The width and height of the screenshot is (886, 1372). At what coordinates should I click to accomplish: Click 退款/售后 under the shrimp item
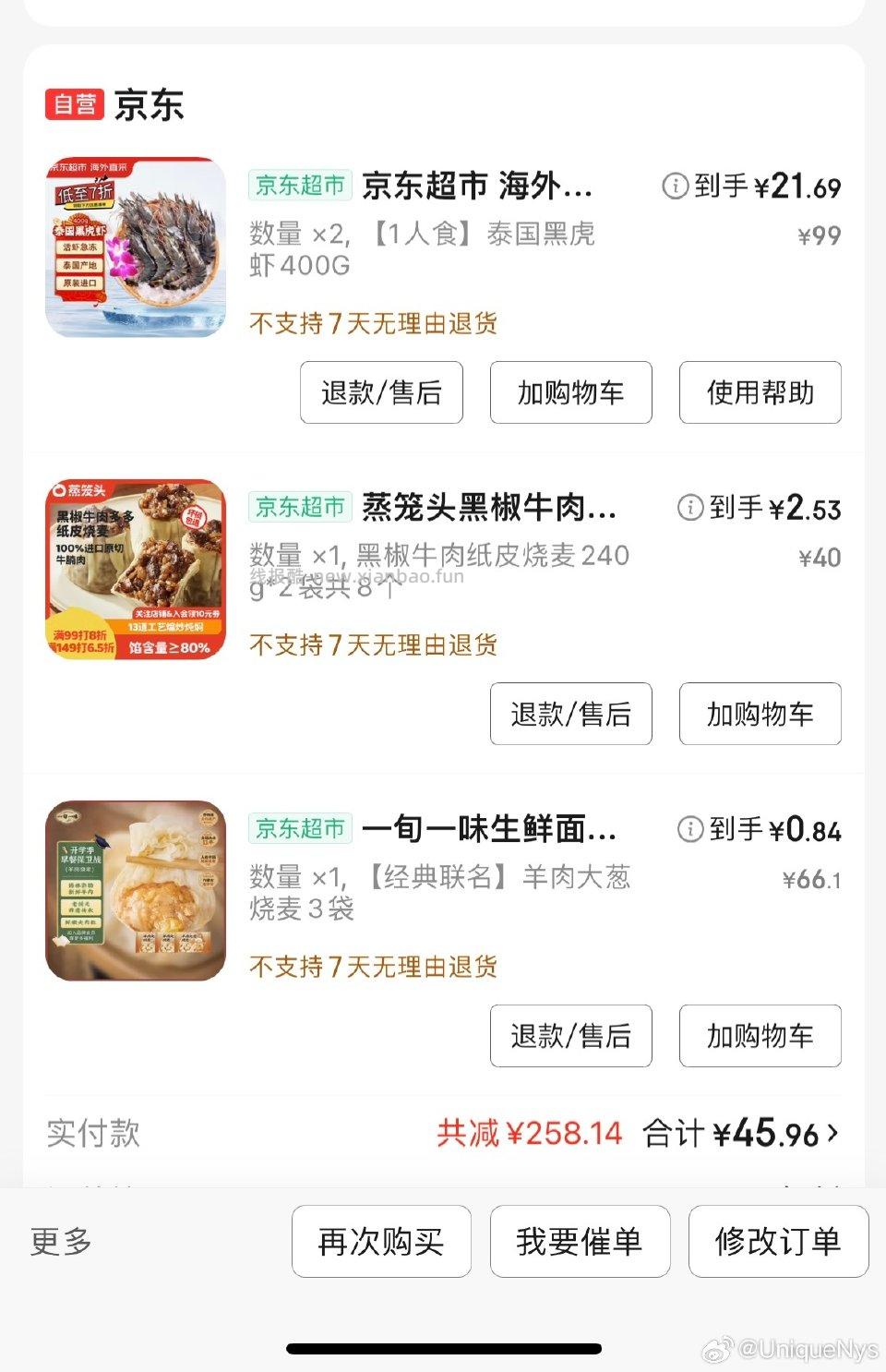click(x=381, y=393)
